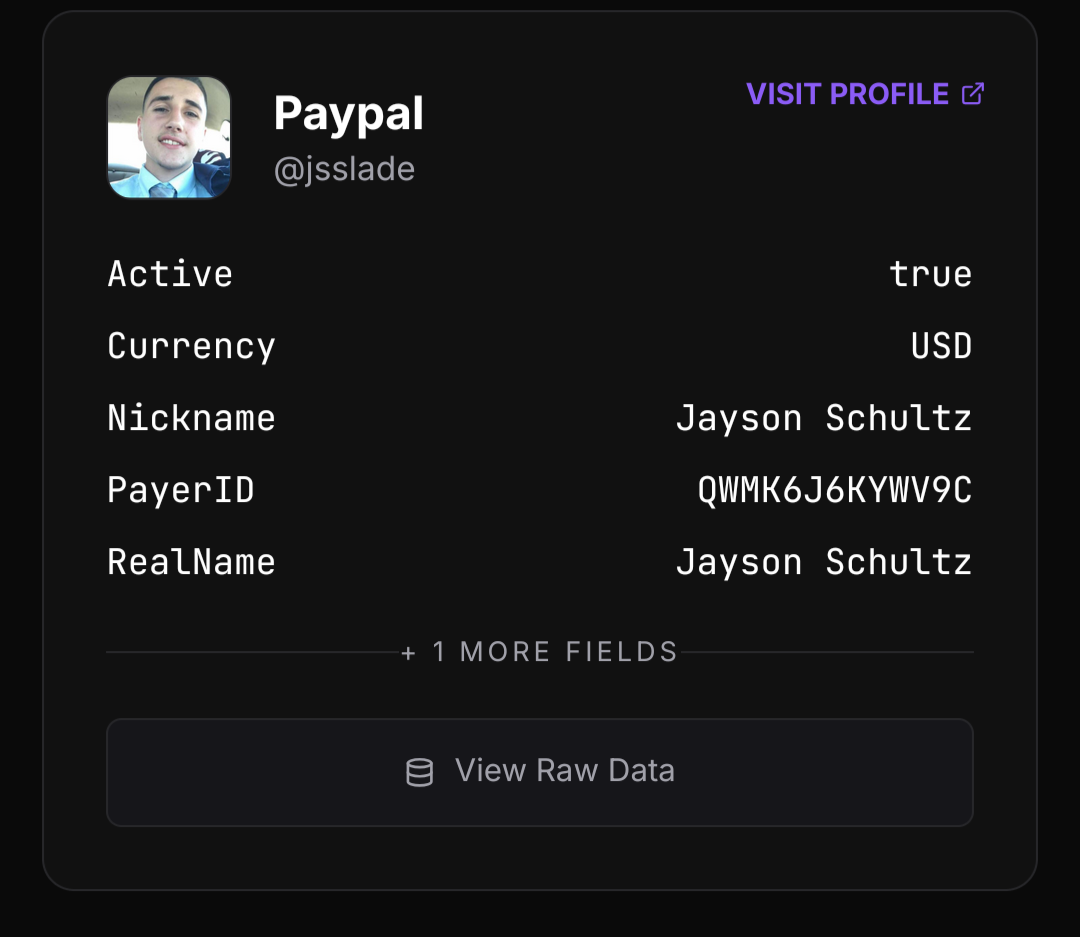
Task: Expand the 1 more fields section
Action: [x=540, y=652]
